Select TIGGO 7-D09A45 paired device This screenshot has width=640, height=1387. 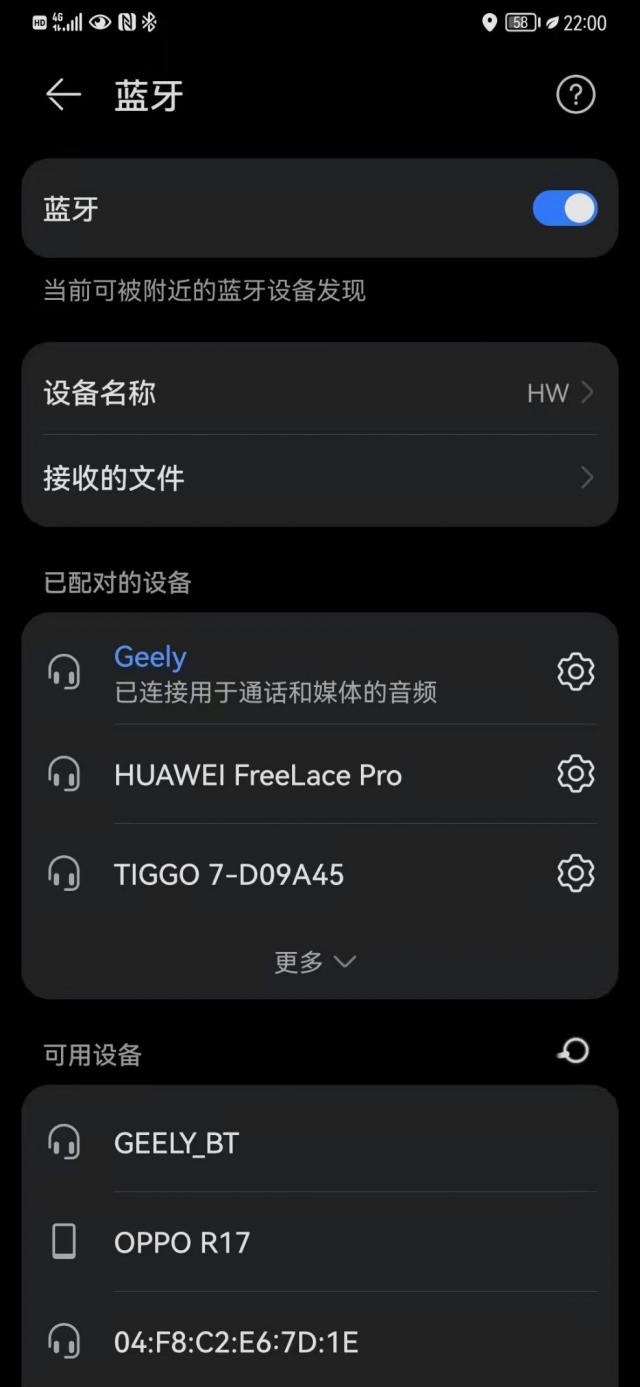(x=290, y=874)
